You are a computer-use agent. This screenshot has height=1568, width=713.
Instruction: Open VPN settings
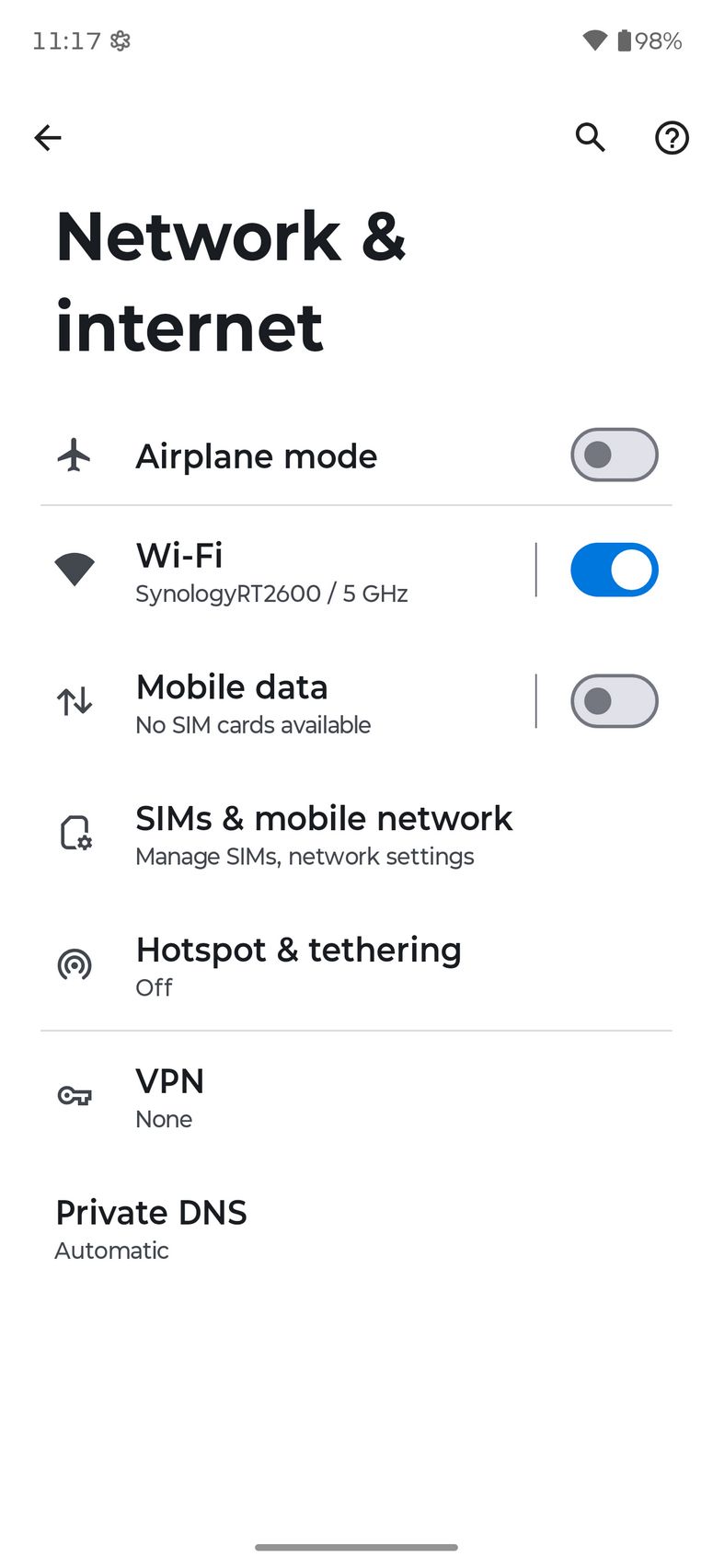pyautogui.click(x=170, y=1097)
